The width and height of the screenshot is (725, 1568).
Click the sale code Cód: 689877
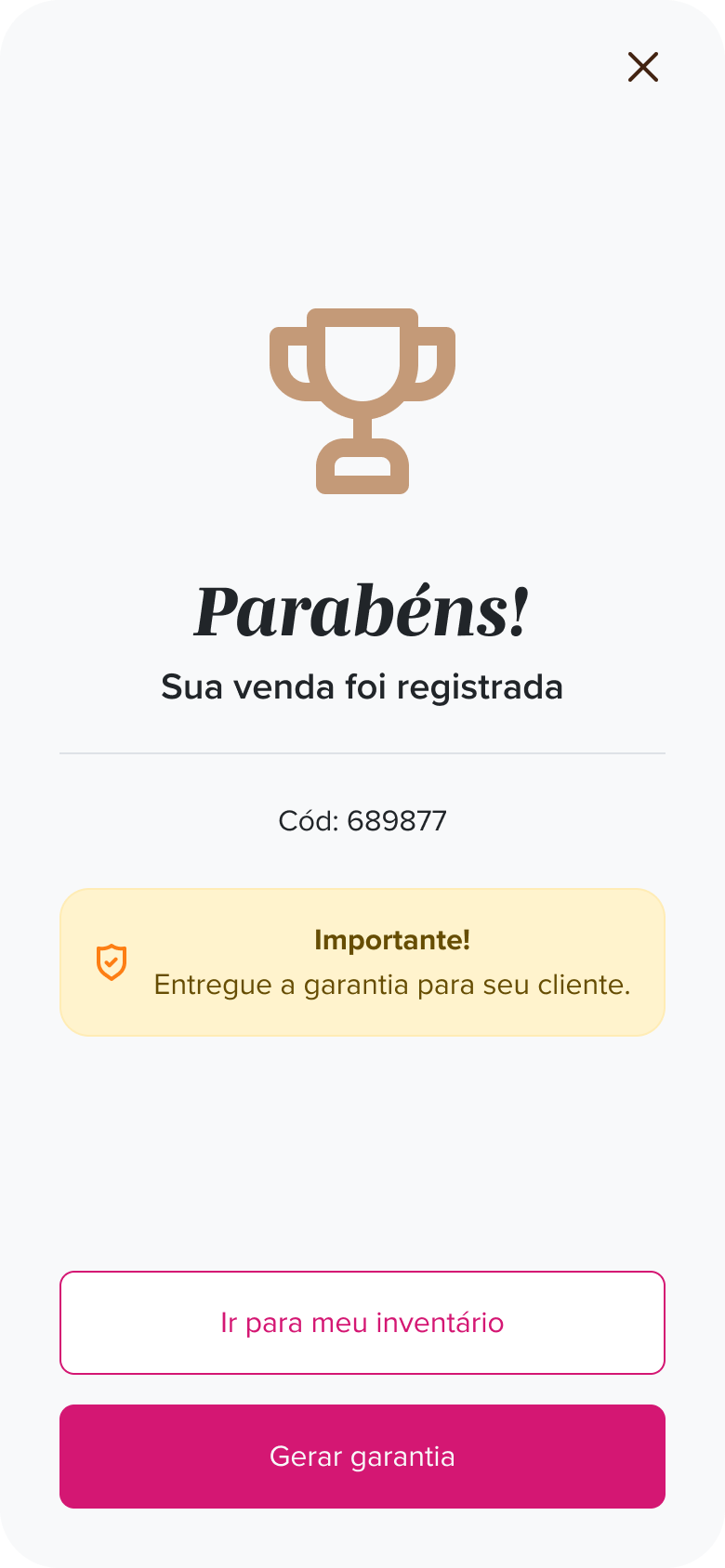362,820
